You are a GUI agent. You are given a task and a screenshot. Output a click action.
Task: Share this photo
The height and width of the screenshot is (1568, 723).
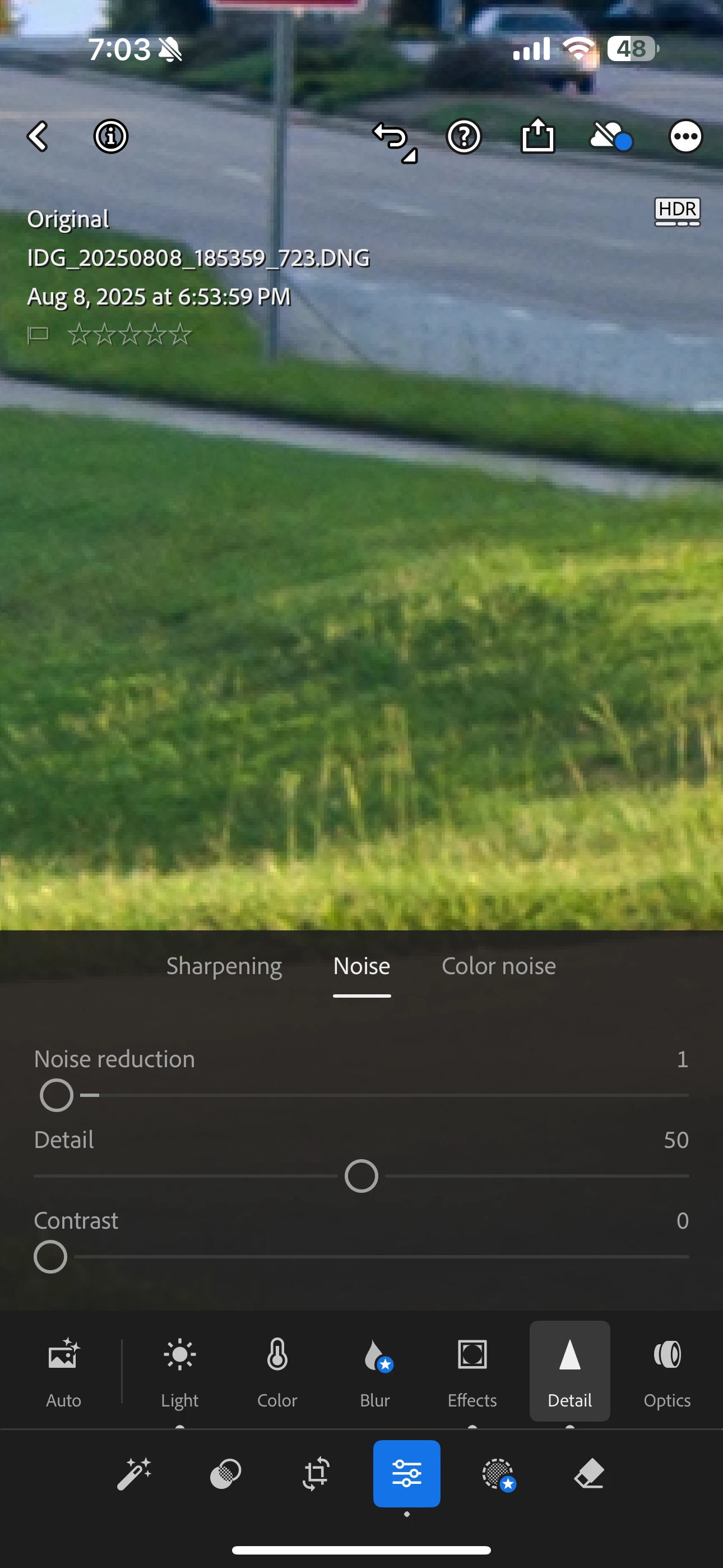click(538, 136)
